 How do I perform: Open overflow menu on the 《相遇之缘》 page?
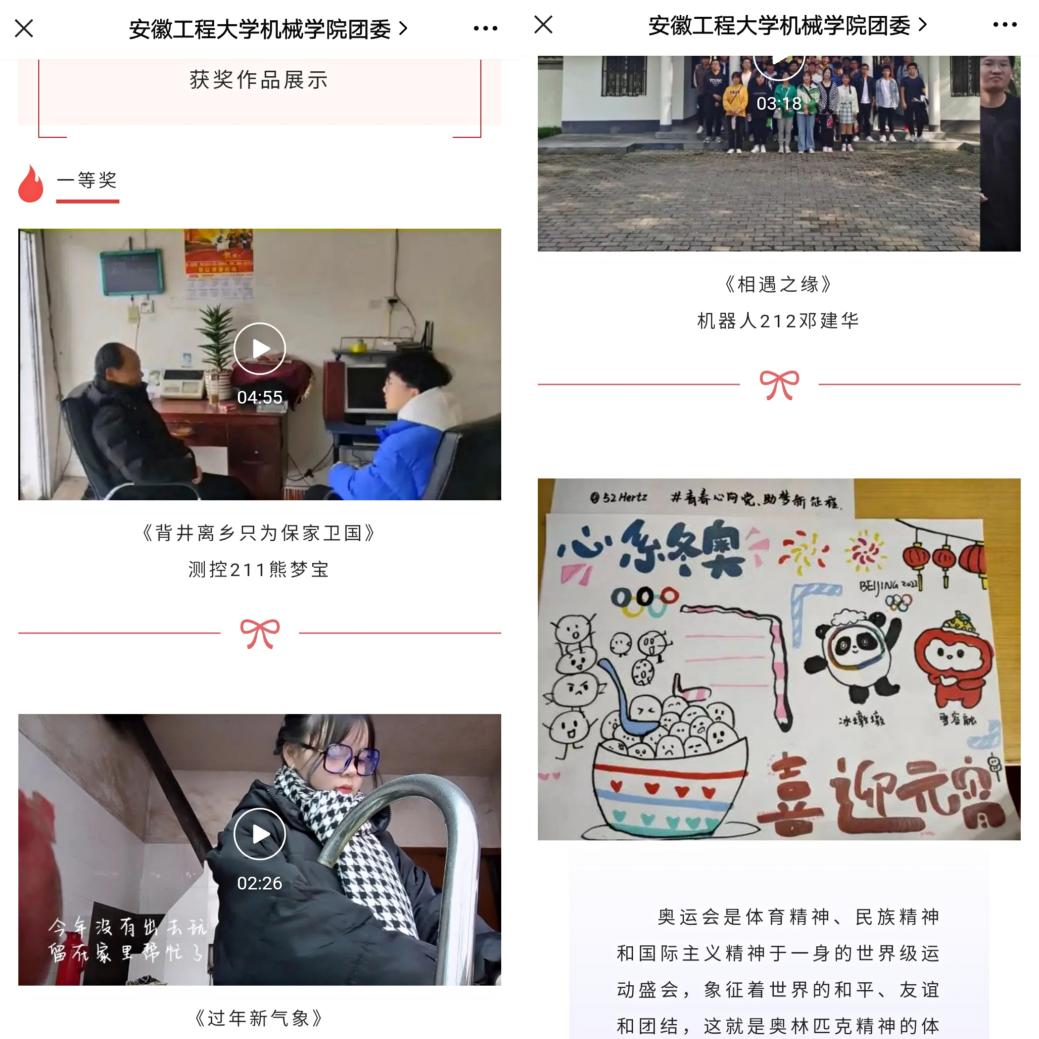pyautogui.click(x=1004, y=24)
